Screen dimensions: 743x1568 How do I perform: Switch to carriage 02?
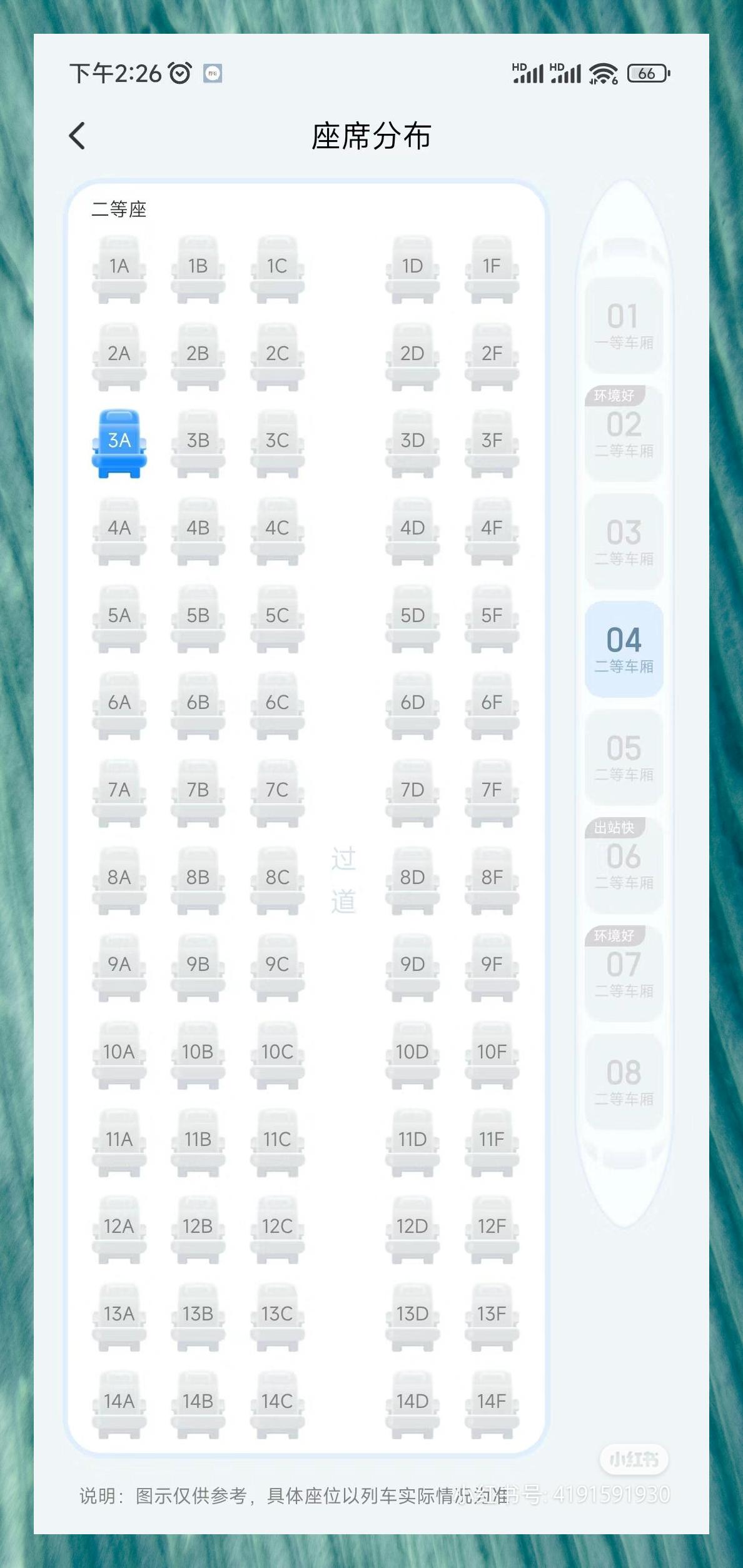[x=624, y=433]
